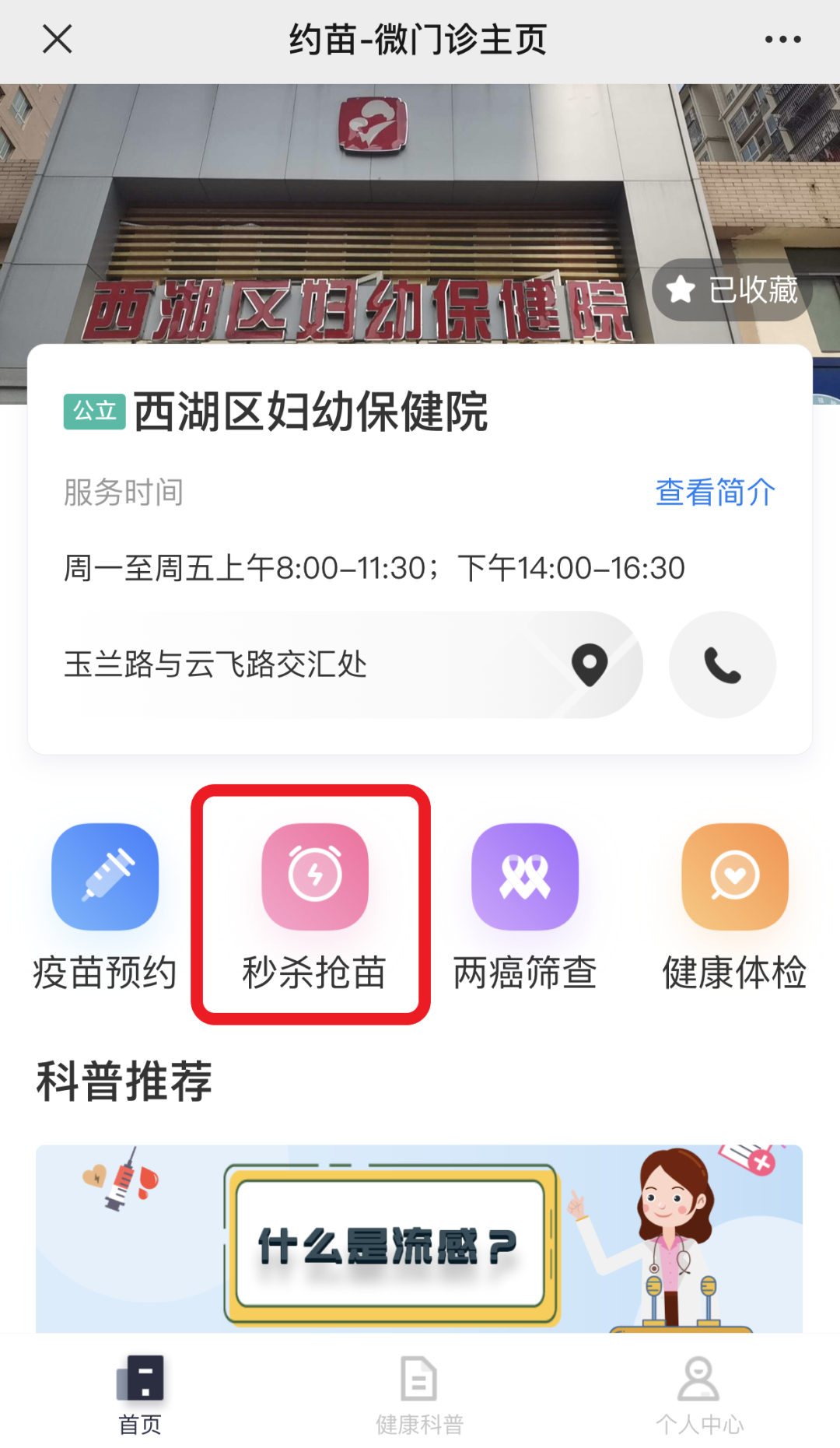Call the clinic via the phone icon

click(722, 664)
